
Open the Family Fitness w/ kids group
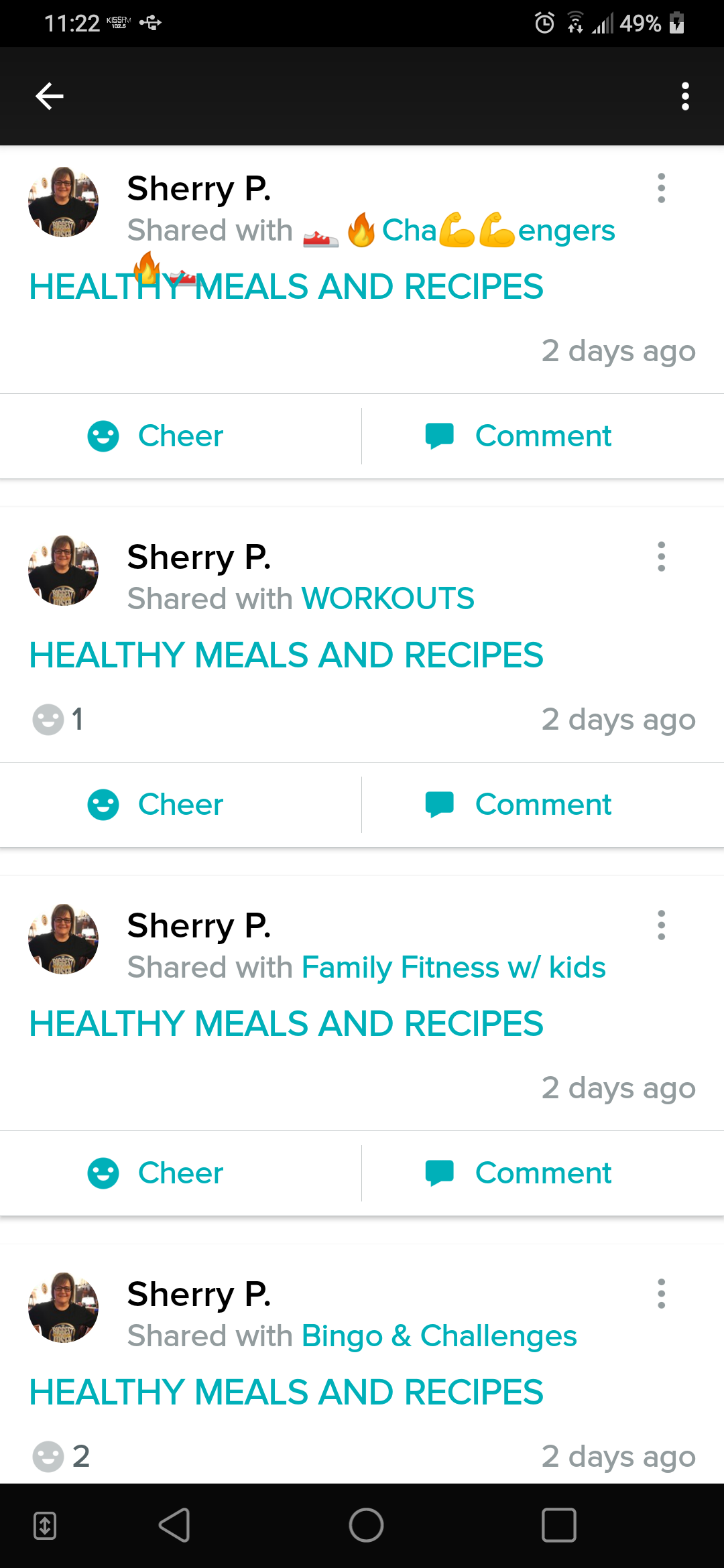pyautogui.click(x=452, y=967)
